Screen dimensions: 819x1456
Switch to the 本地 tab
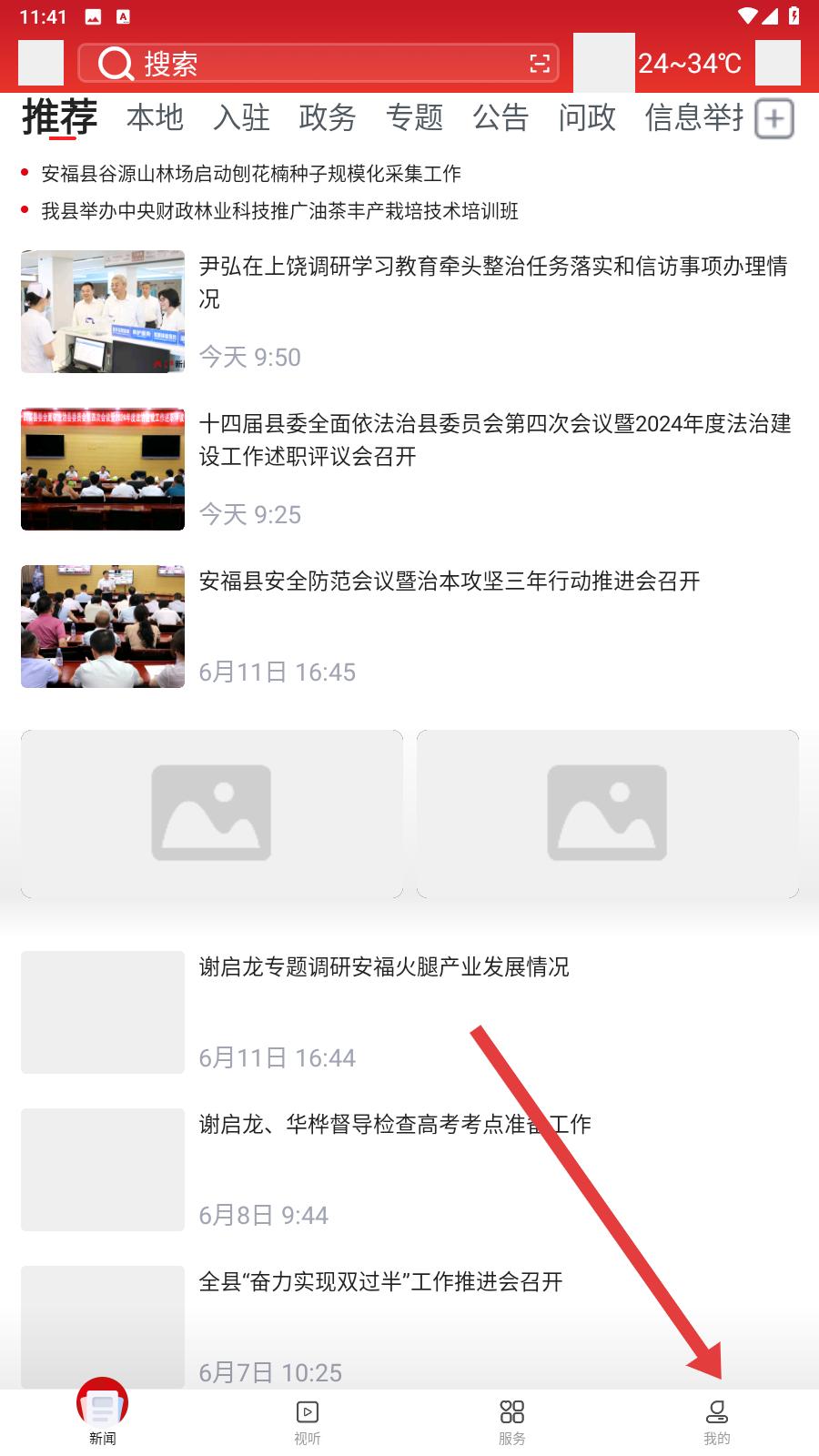(x=155, y=117)
